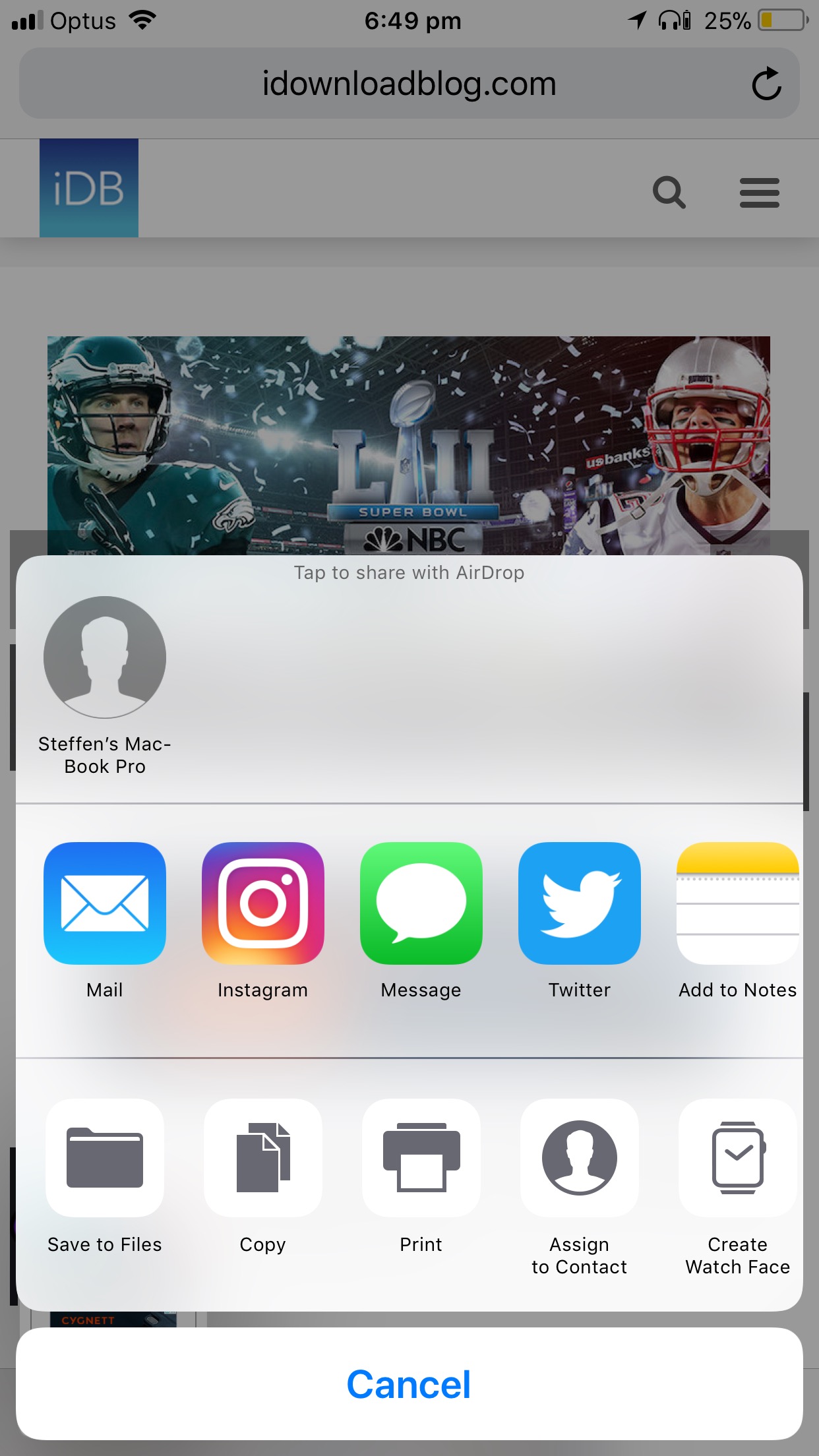AirDrop to Steffen's MacBook Pro
This screenshot has height=1456, width=819.
pyautogui.click(x=105, y=657)
